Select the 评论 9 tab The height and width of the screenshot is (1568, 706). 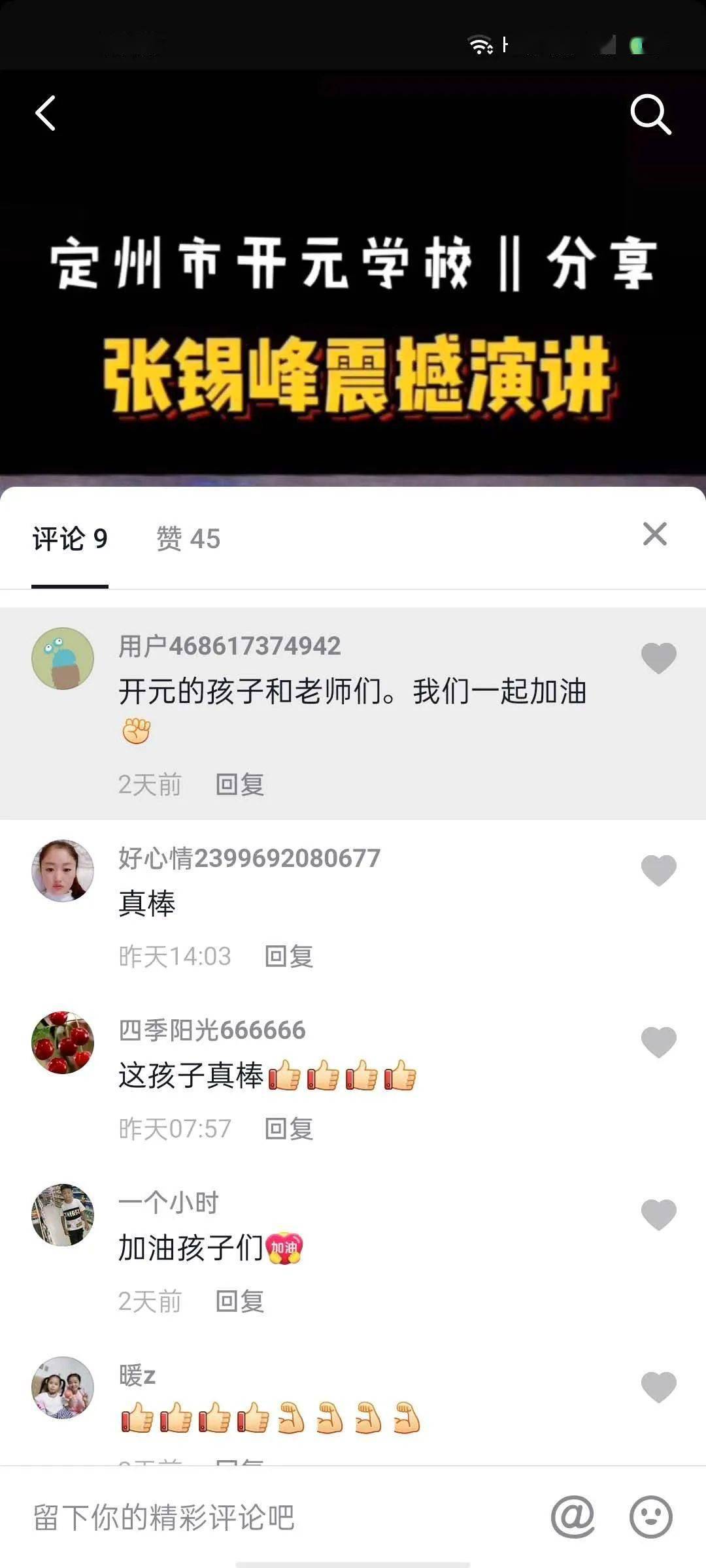[x=70, y=539]
